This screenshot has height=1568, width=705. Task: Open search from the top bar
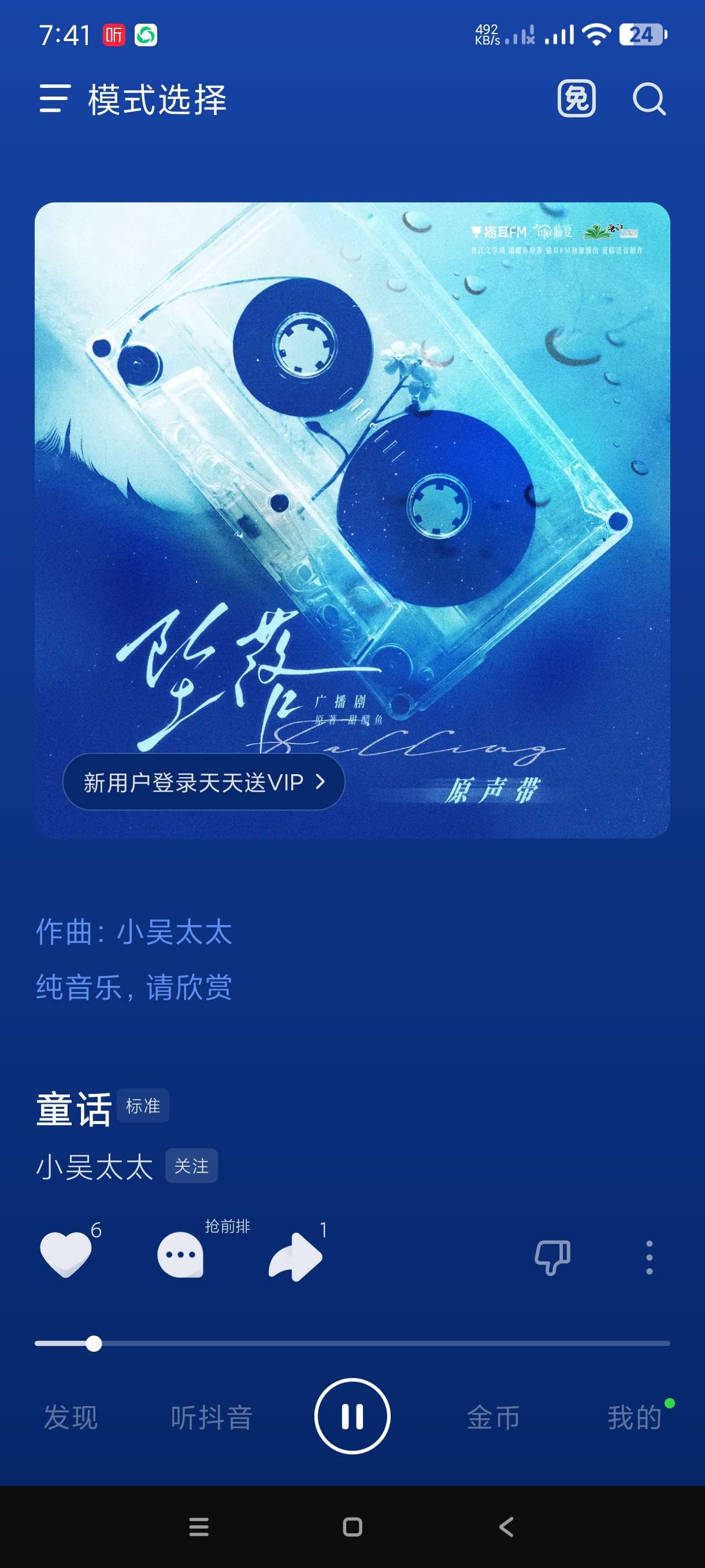(x=648, y=99)
